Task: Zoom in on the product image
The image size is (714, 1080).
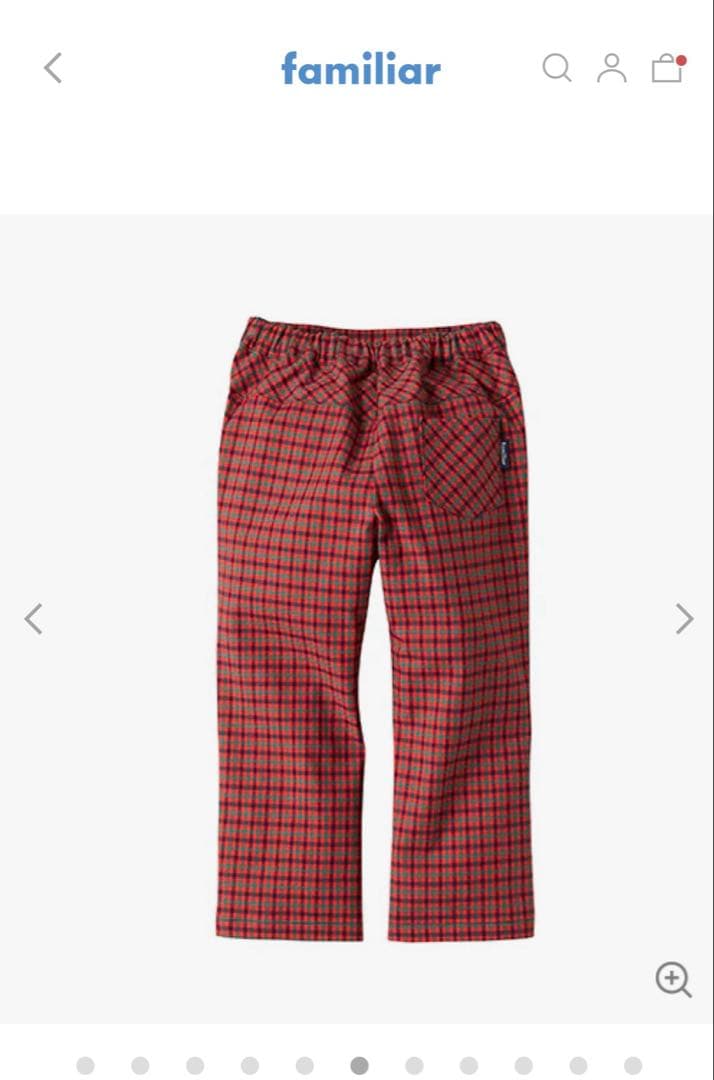Action: 673,979
